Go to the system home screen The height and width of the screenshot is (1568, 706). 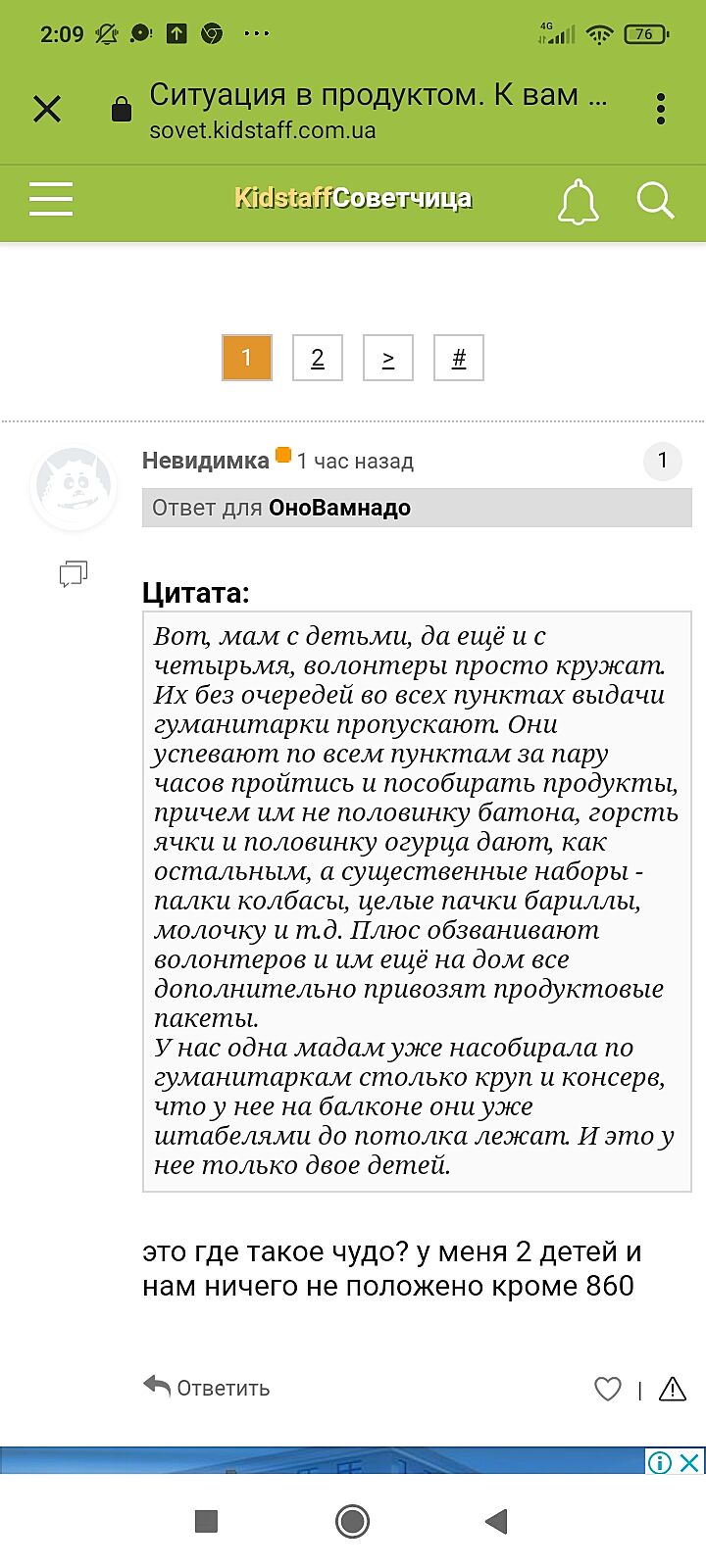tap(352, 1521)
